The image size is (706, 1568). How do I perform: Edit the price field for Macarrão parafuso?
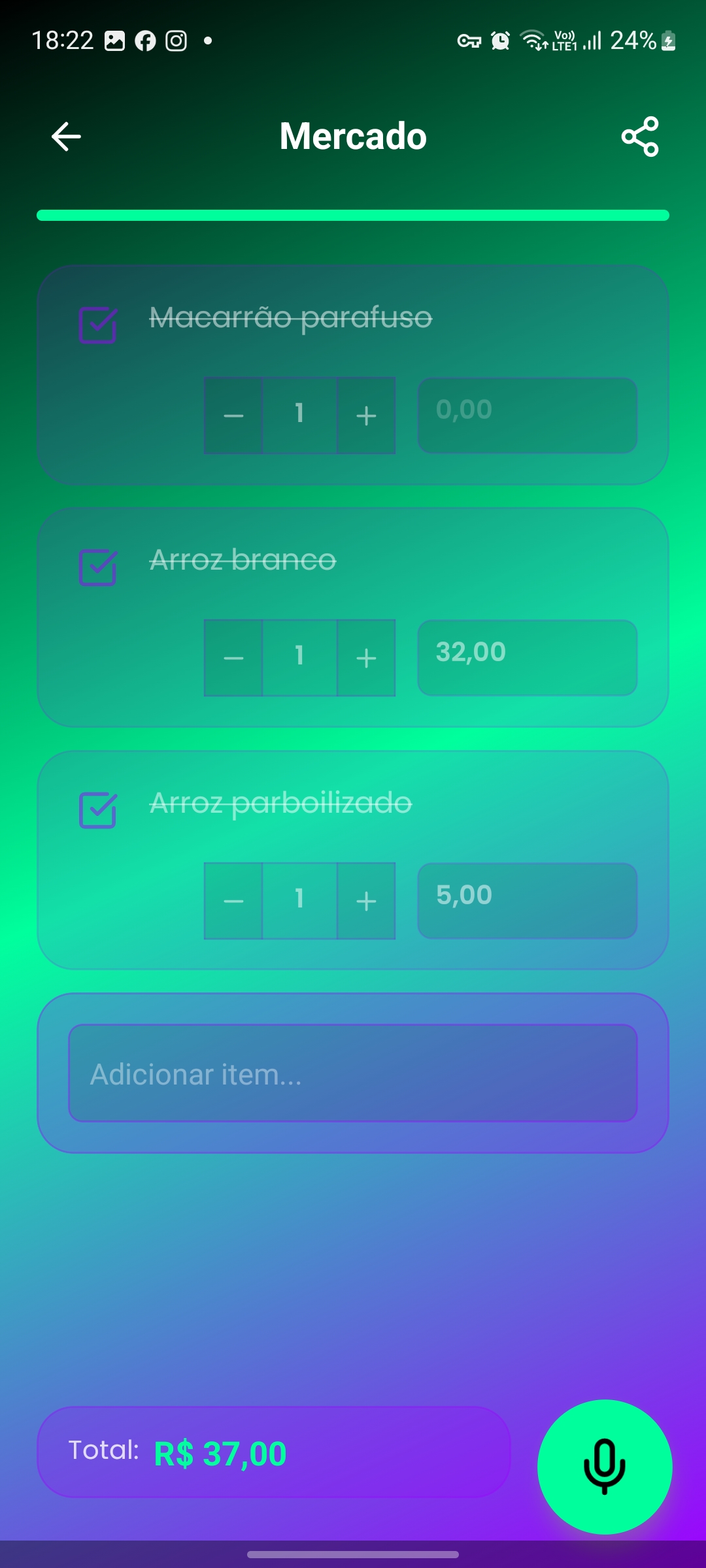tap(527, 416)
